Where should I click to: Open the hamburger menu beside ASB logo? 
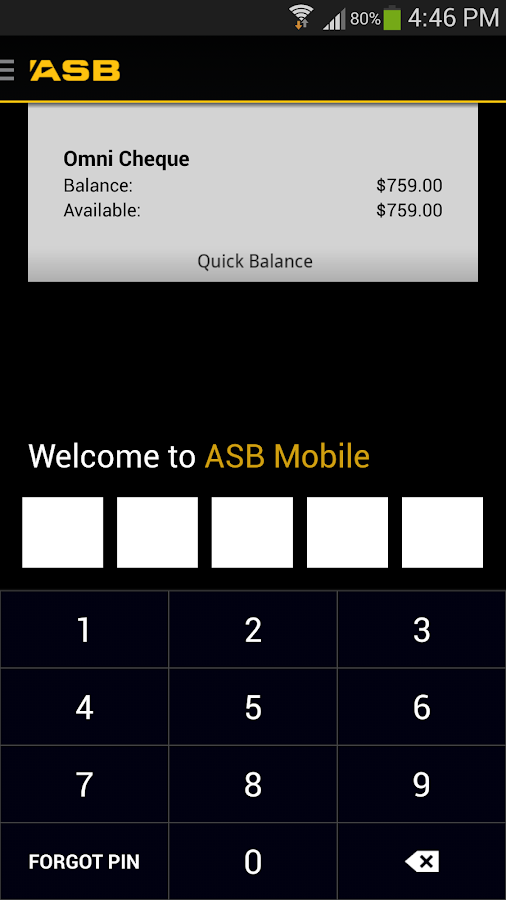(7, 70)
